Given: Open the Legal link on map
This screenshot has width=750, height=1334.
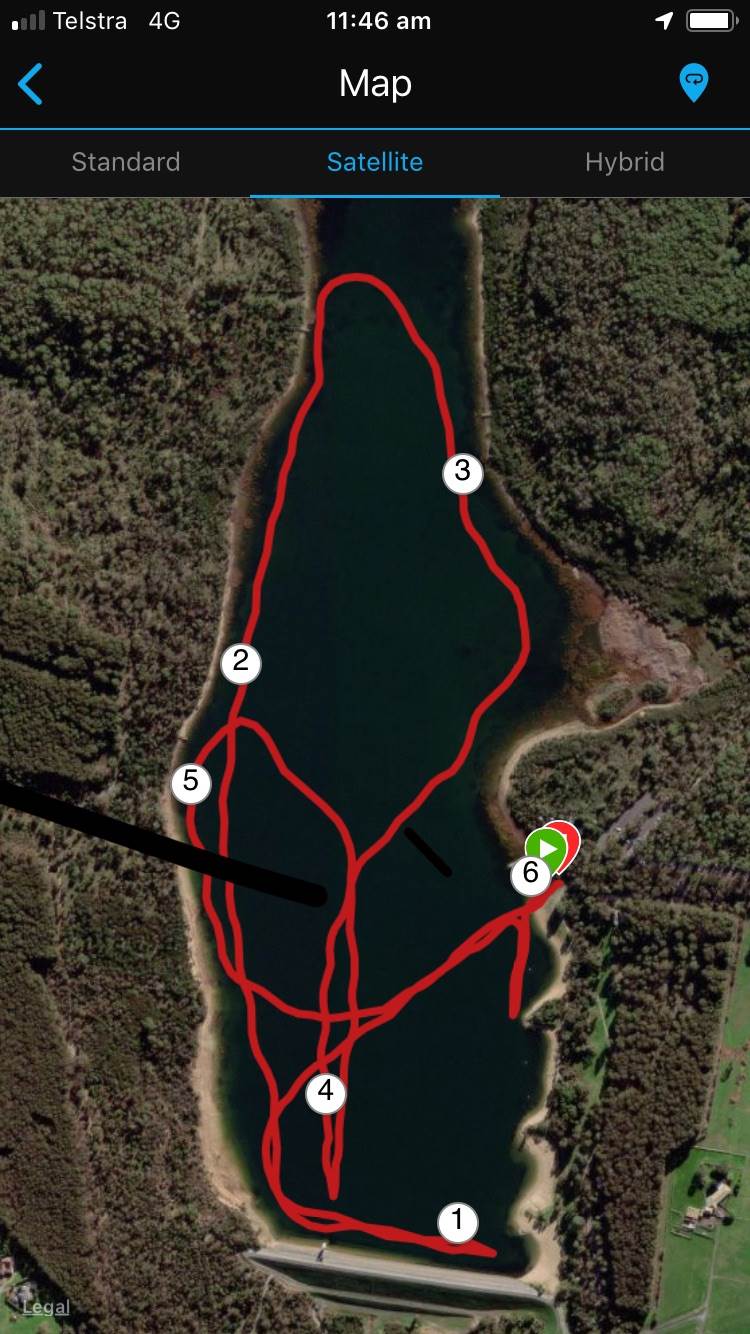Looking at the screenshot, I should (46, 1307).
